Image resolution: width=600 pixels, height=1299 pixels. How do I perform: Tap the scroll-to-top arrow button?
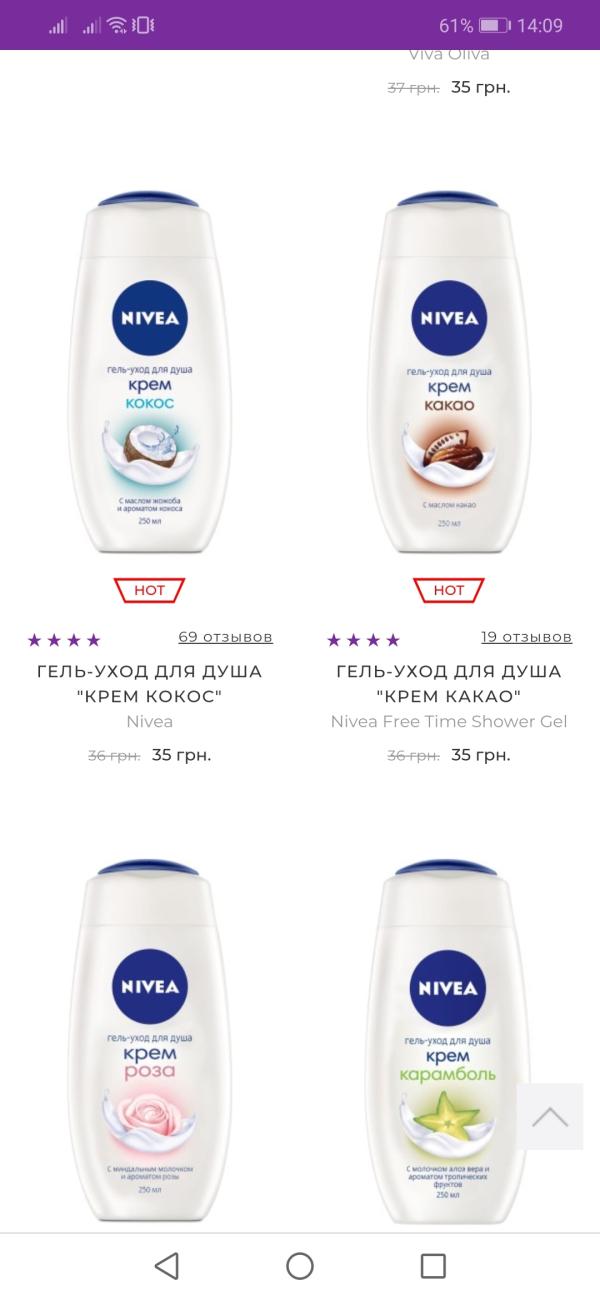(x=550, y=1117)
